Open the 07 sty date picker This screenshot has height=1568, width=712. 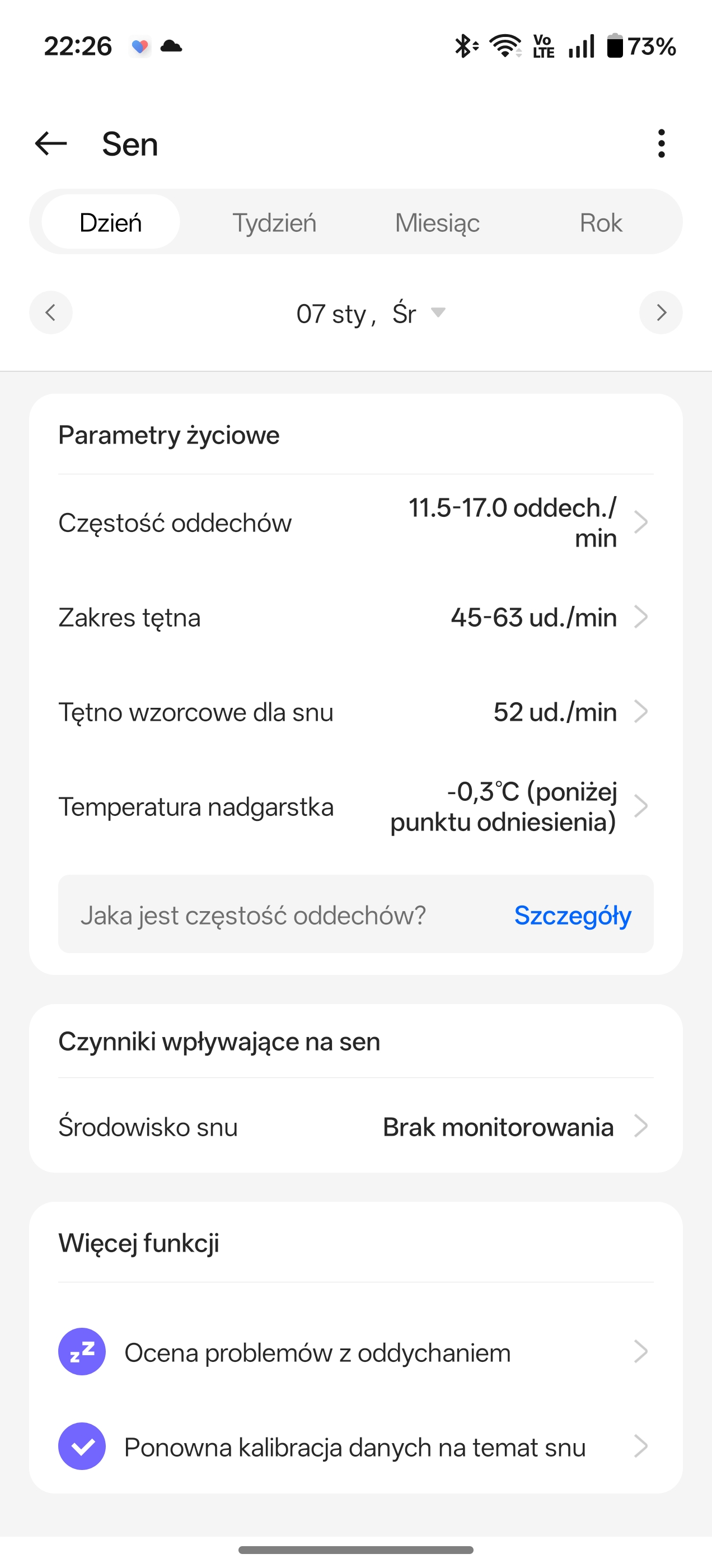click(370, 314)
